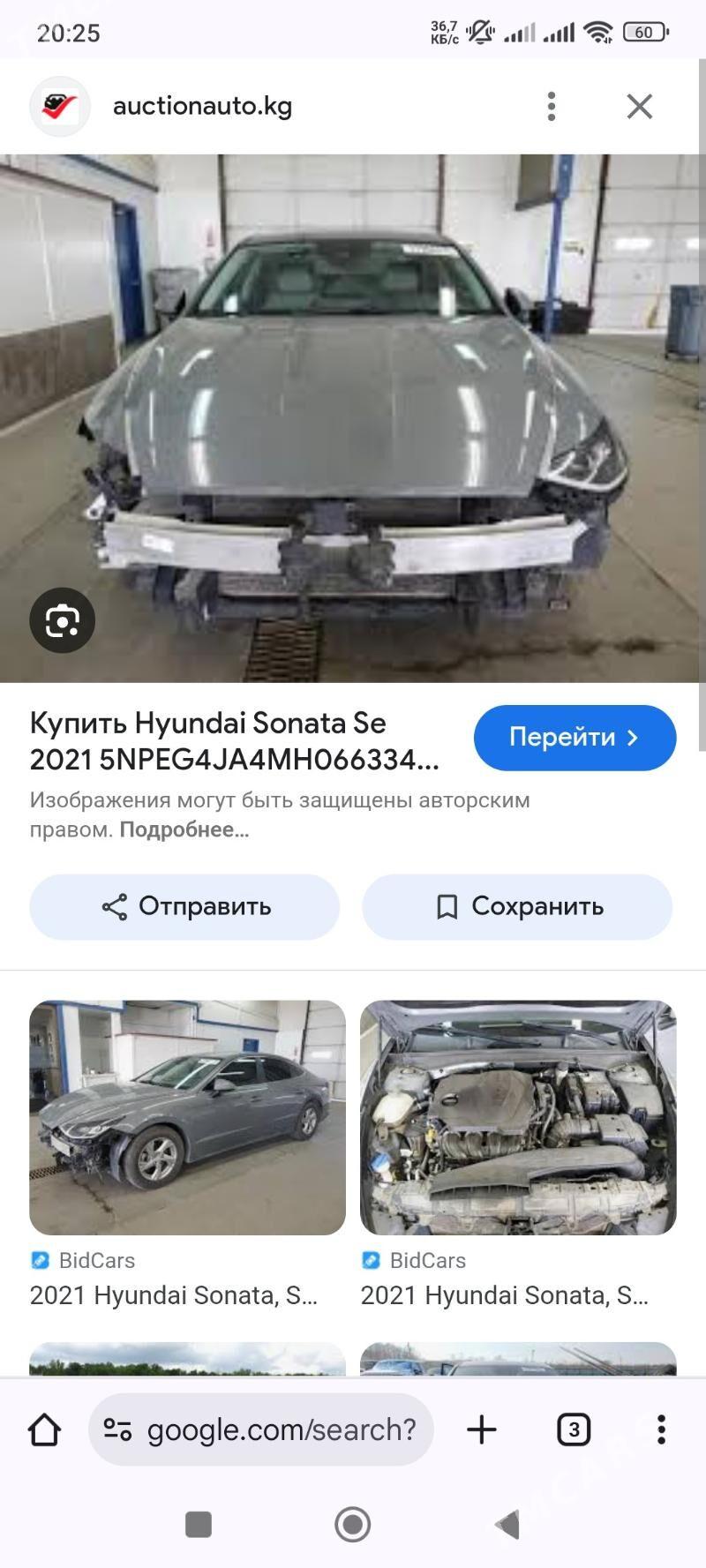Open the tab switcher showing 3 tabs
The width and height of the screenshot is (706, 1568).
tap(574, 1429)
